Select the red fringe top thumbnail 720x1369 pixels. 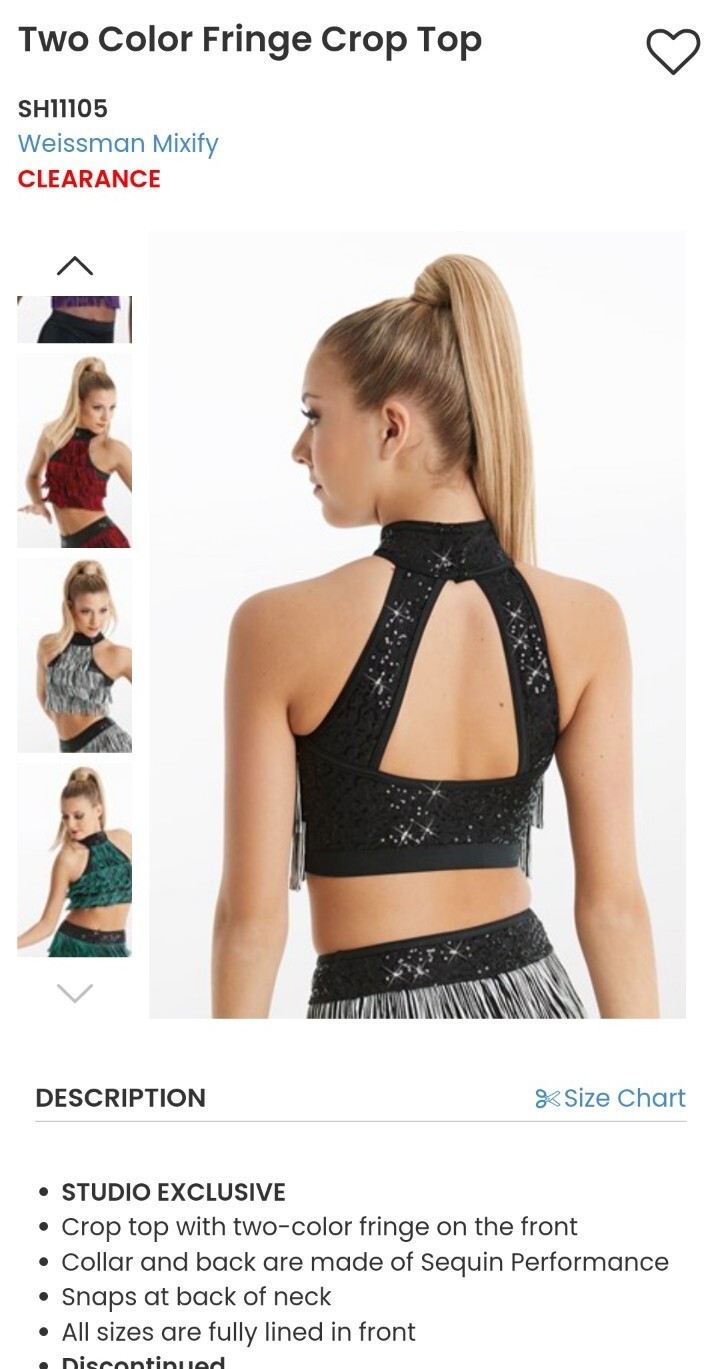(75, 451)
